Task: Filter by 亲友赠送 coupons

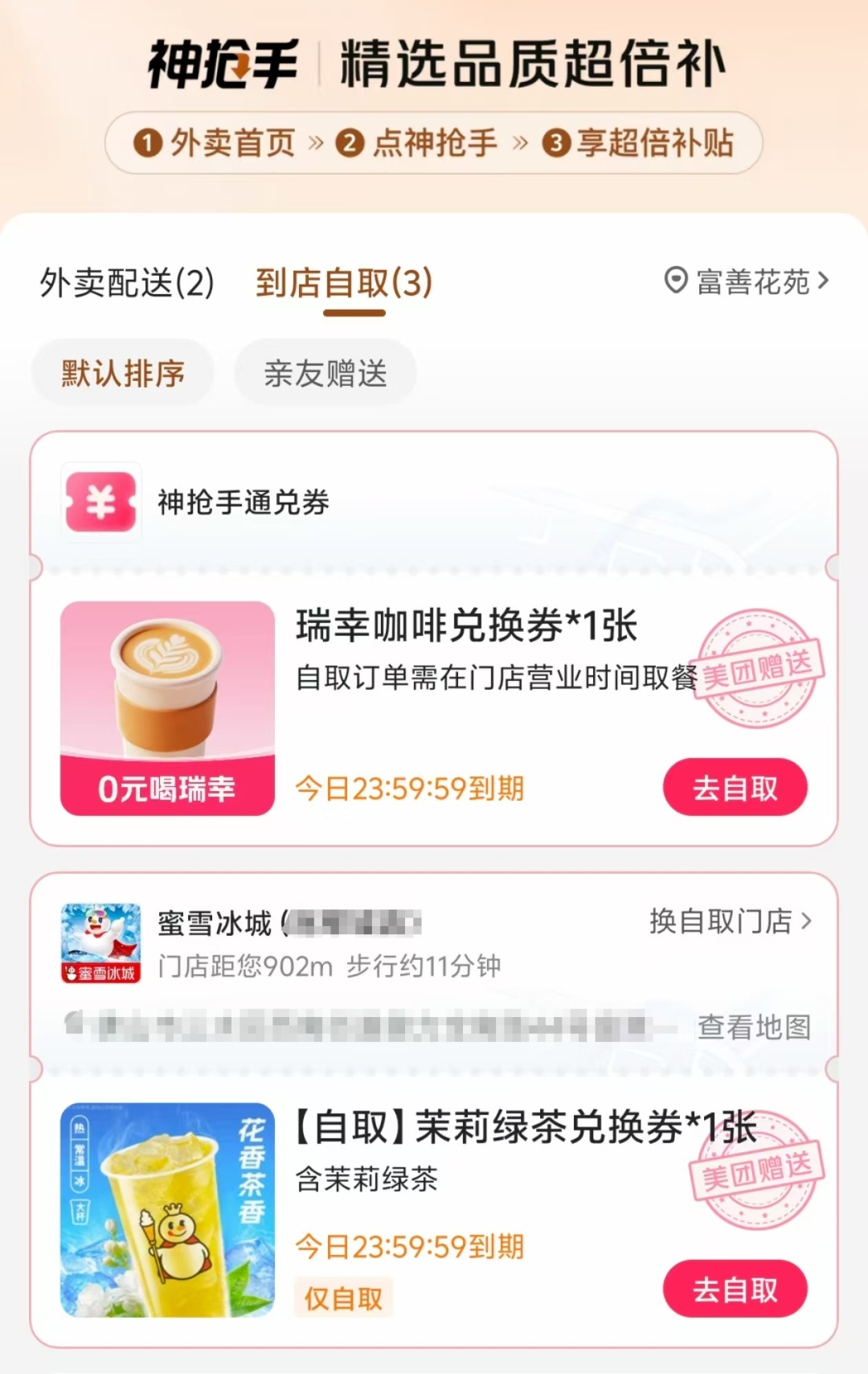Action: (325, 374)
